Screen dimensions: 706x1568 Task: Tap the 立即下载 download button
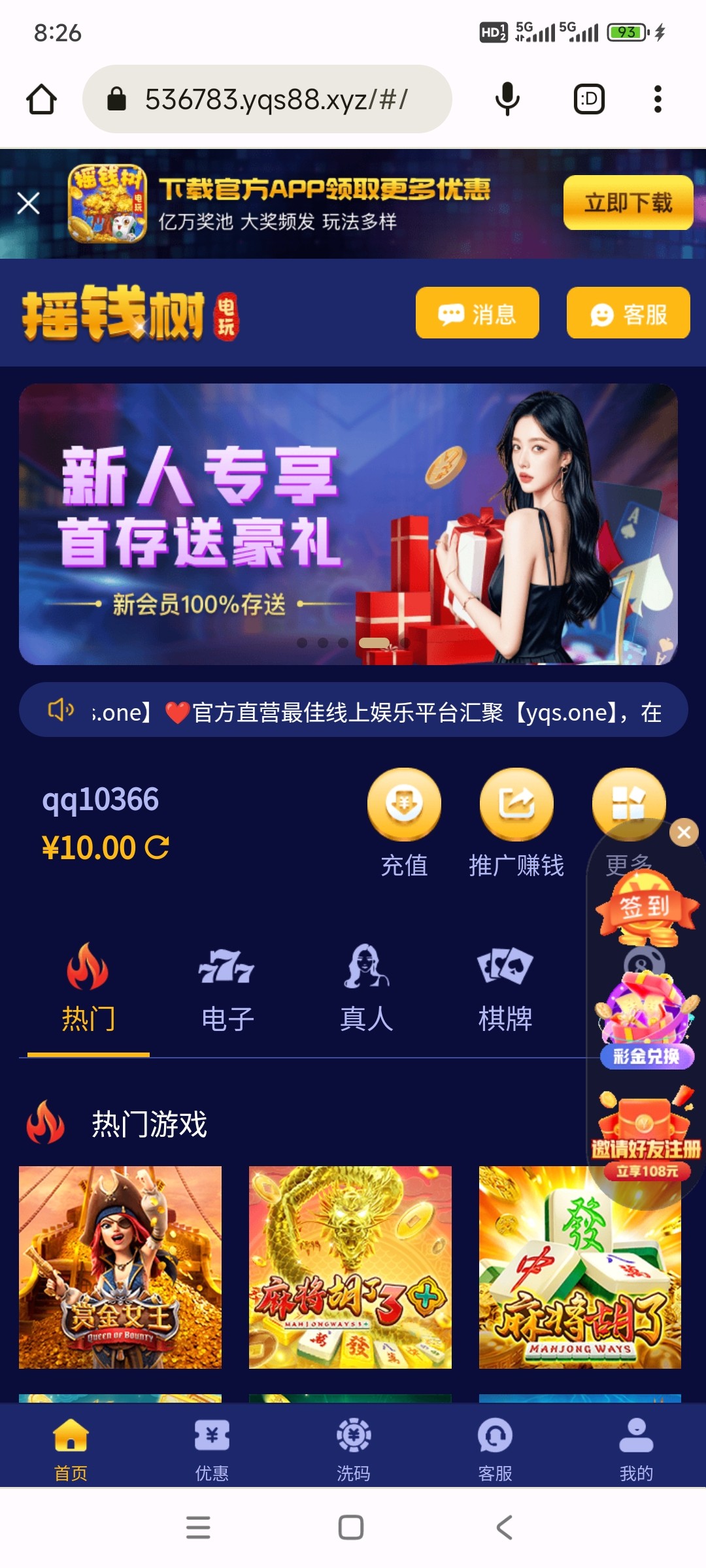click(x=628, y=203)
